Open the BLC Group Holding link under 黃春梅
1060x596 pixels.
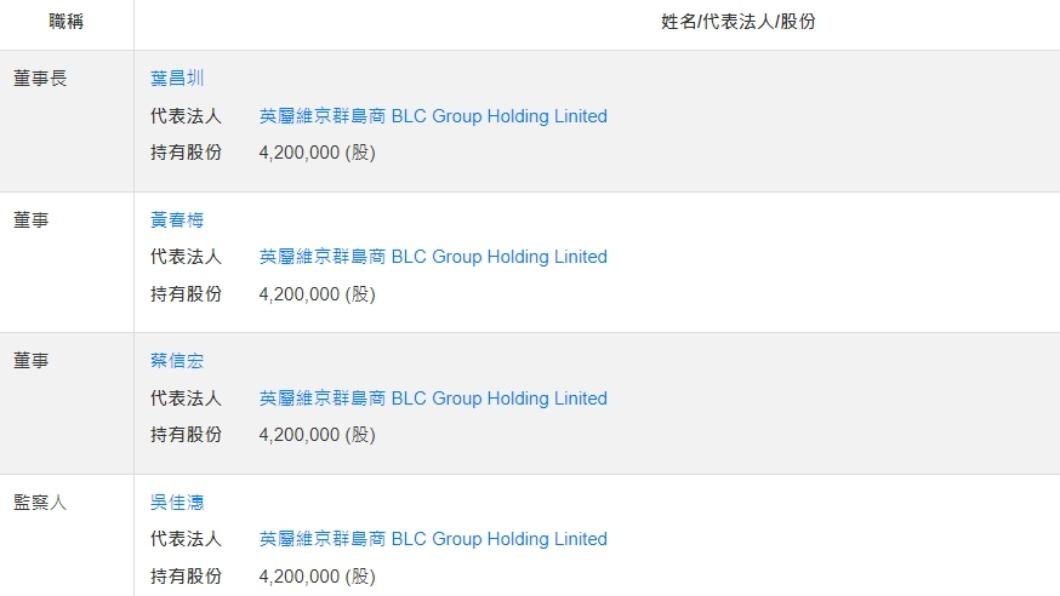click(432, 257)
